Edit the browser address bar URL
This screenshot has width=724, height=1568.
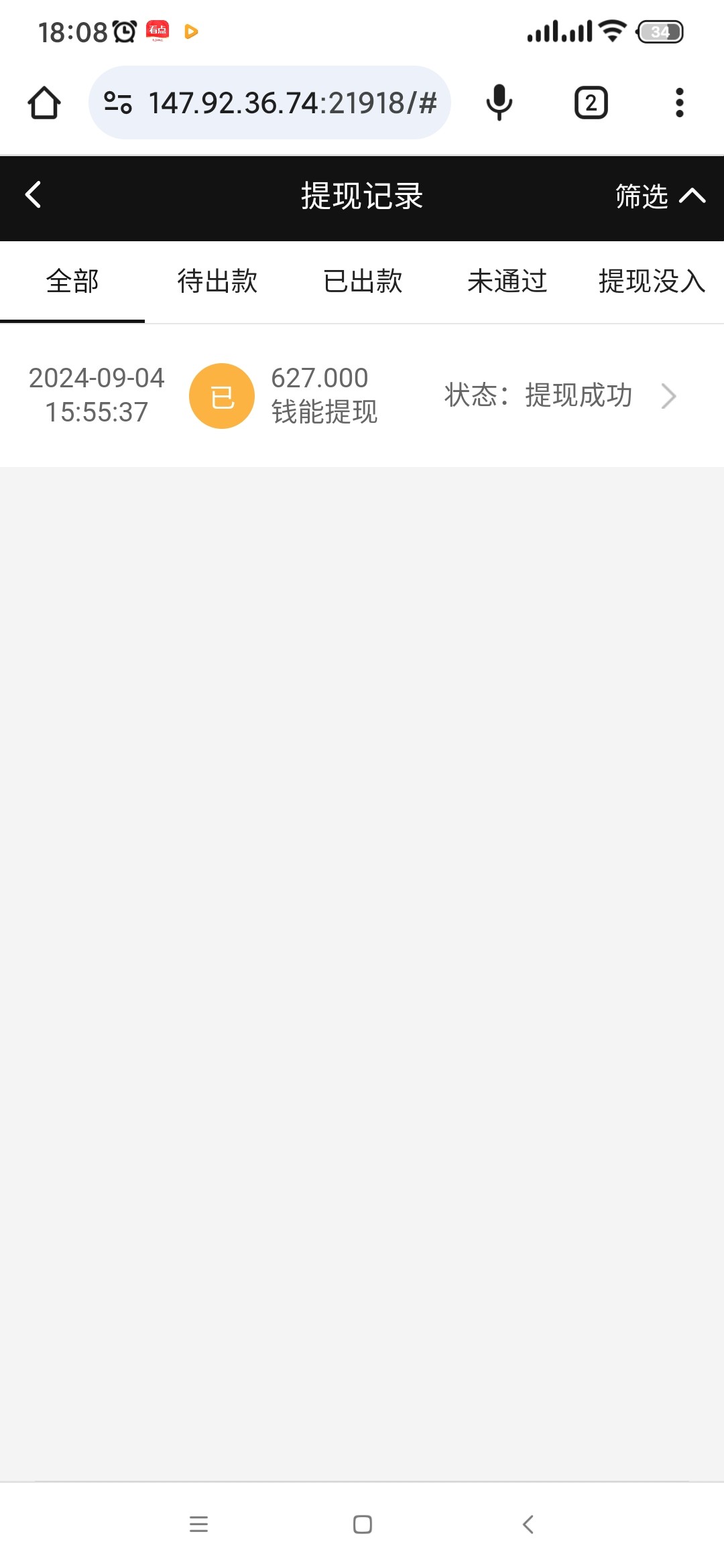click(x=292, y=103)
